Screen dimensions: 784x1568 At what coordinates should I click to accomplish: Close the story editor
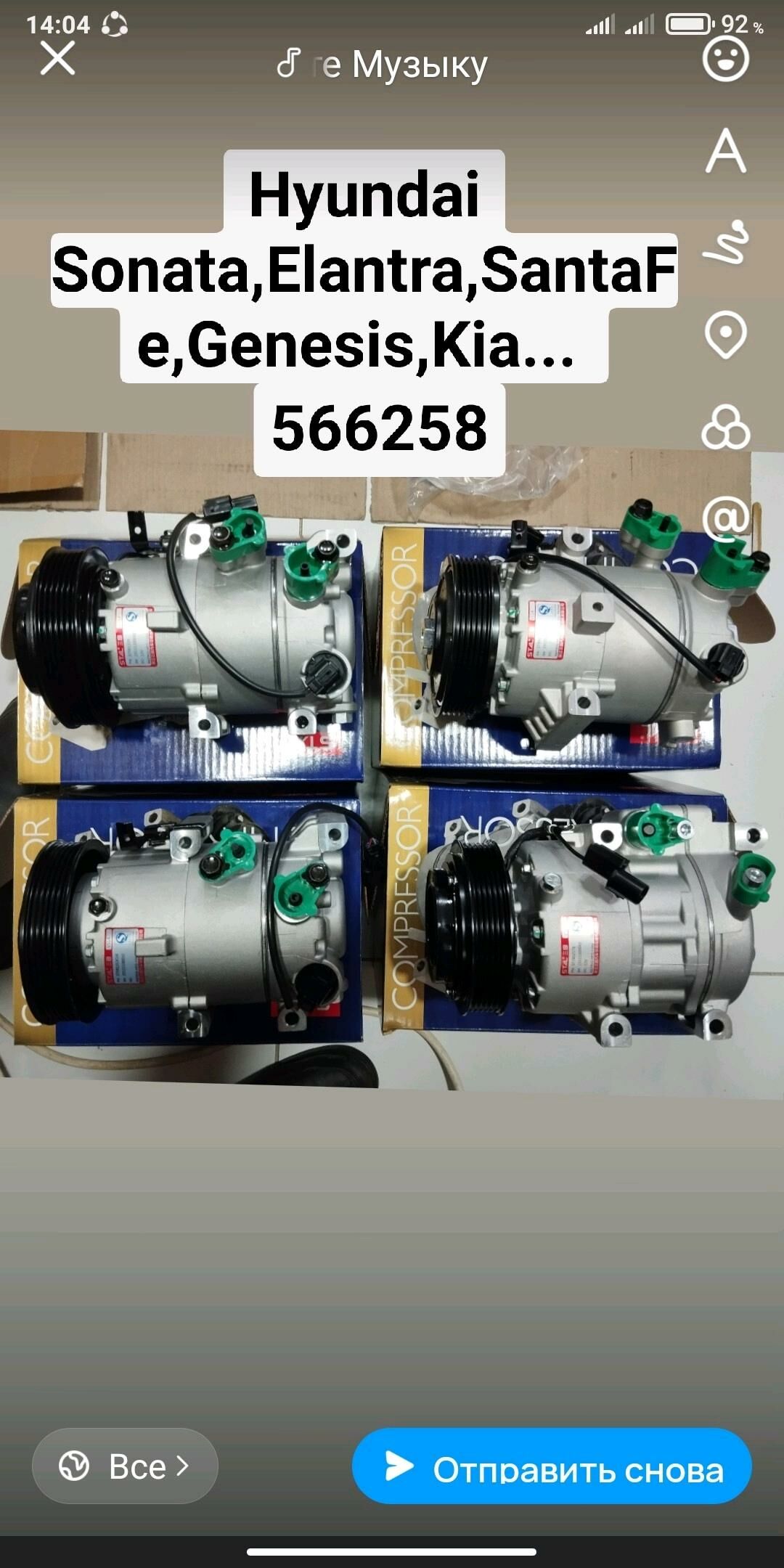(57, 59)
